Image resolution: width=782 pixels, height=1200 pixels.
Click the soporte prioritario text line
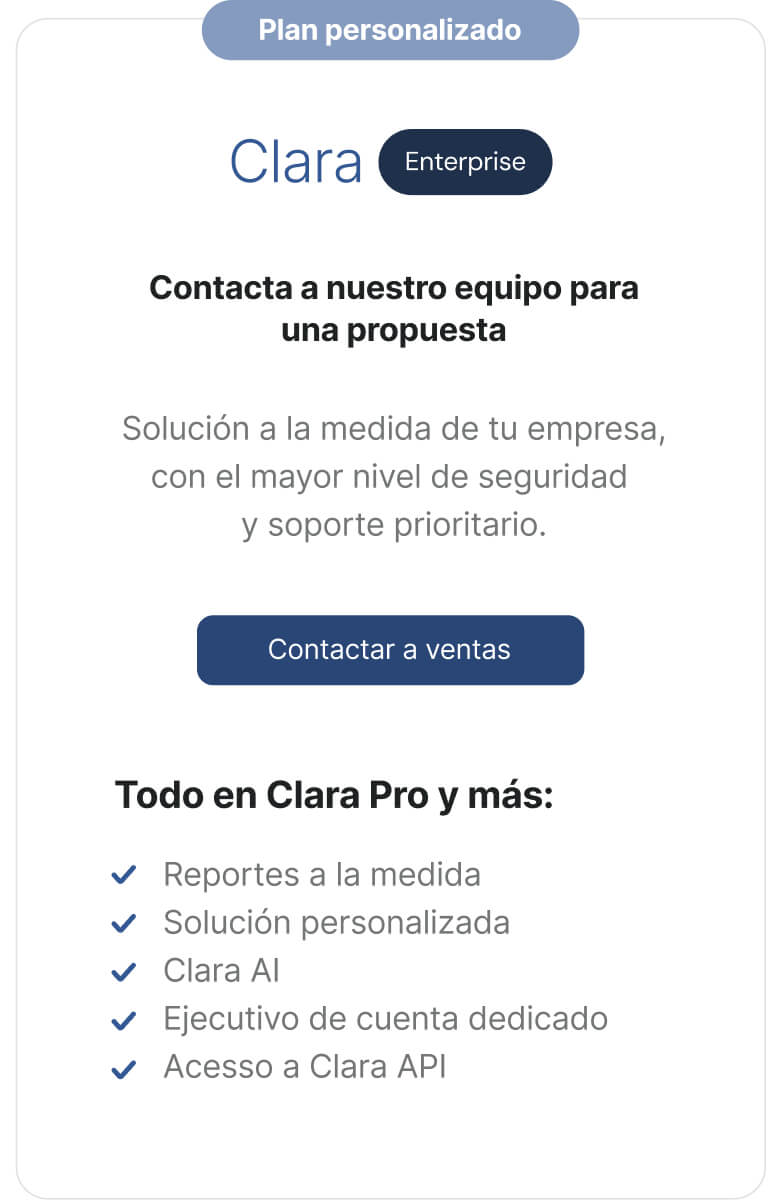click(x=394, y=524)
